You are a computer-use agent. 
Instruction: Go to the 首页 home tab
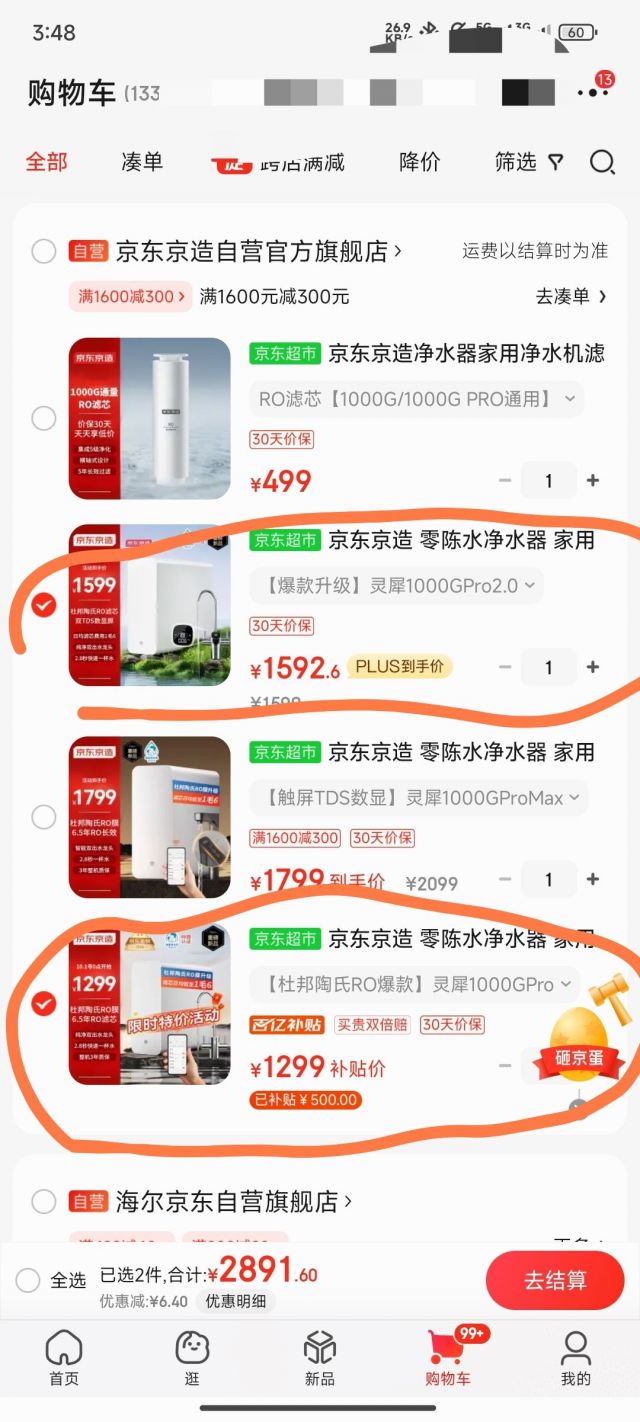(x=64, y=1358)
